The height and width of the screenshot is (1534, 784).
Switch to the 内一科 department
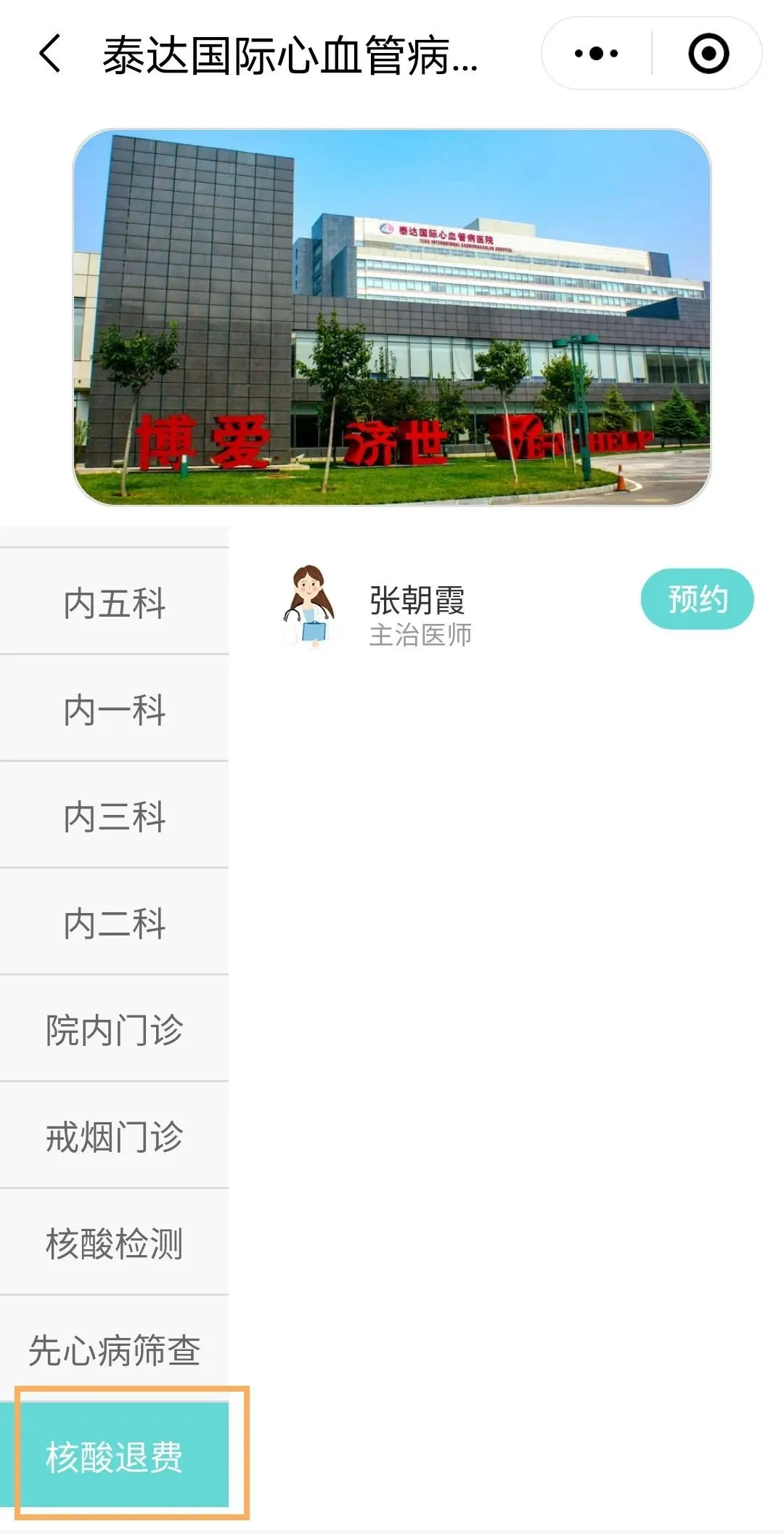115,710
